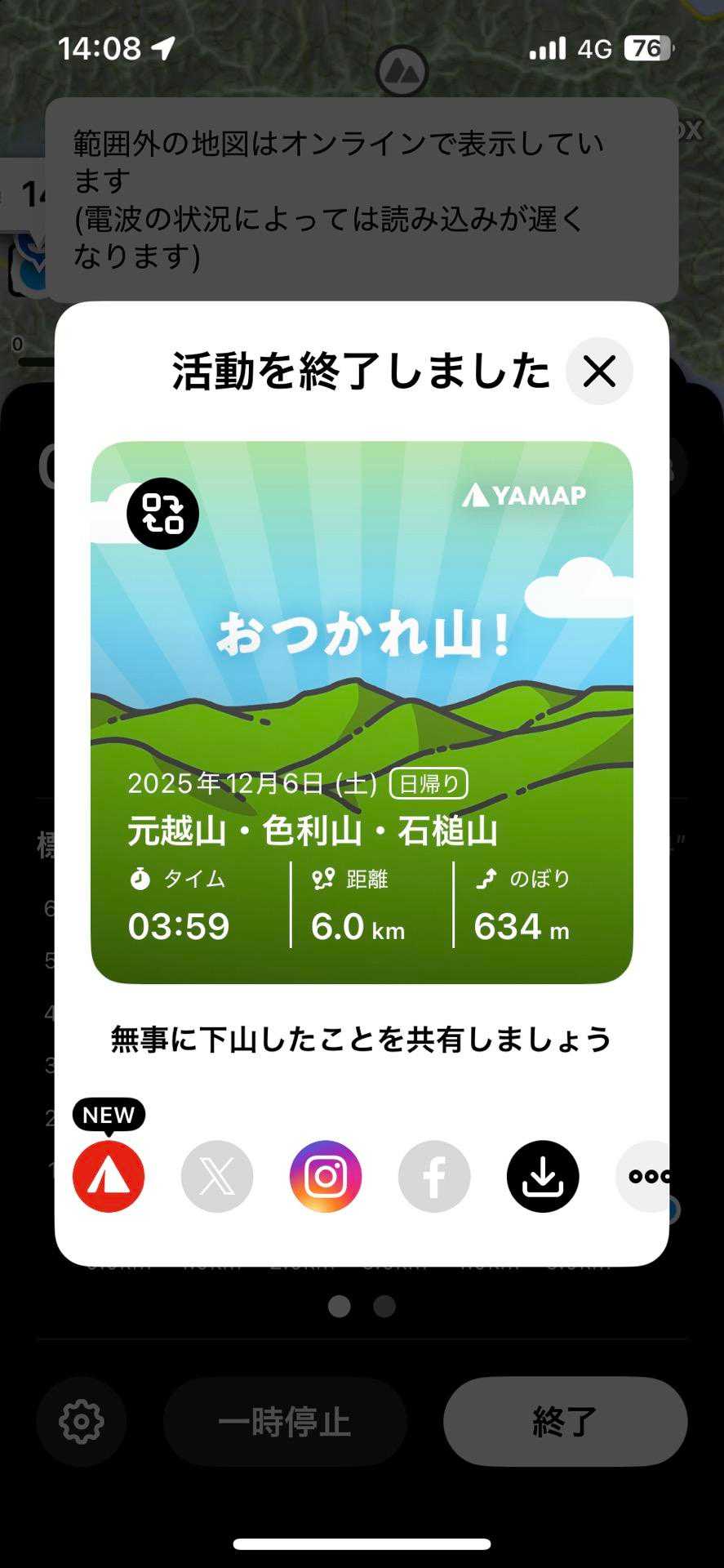The image size is (724, 1568).
Task: Share to YAMAP with the red icon
Action: 109,1176
